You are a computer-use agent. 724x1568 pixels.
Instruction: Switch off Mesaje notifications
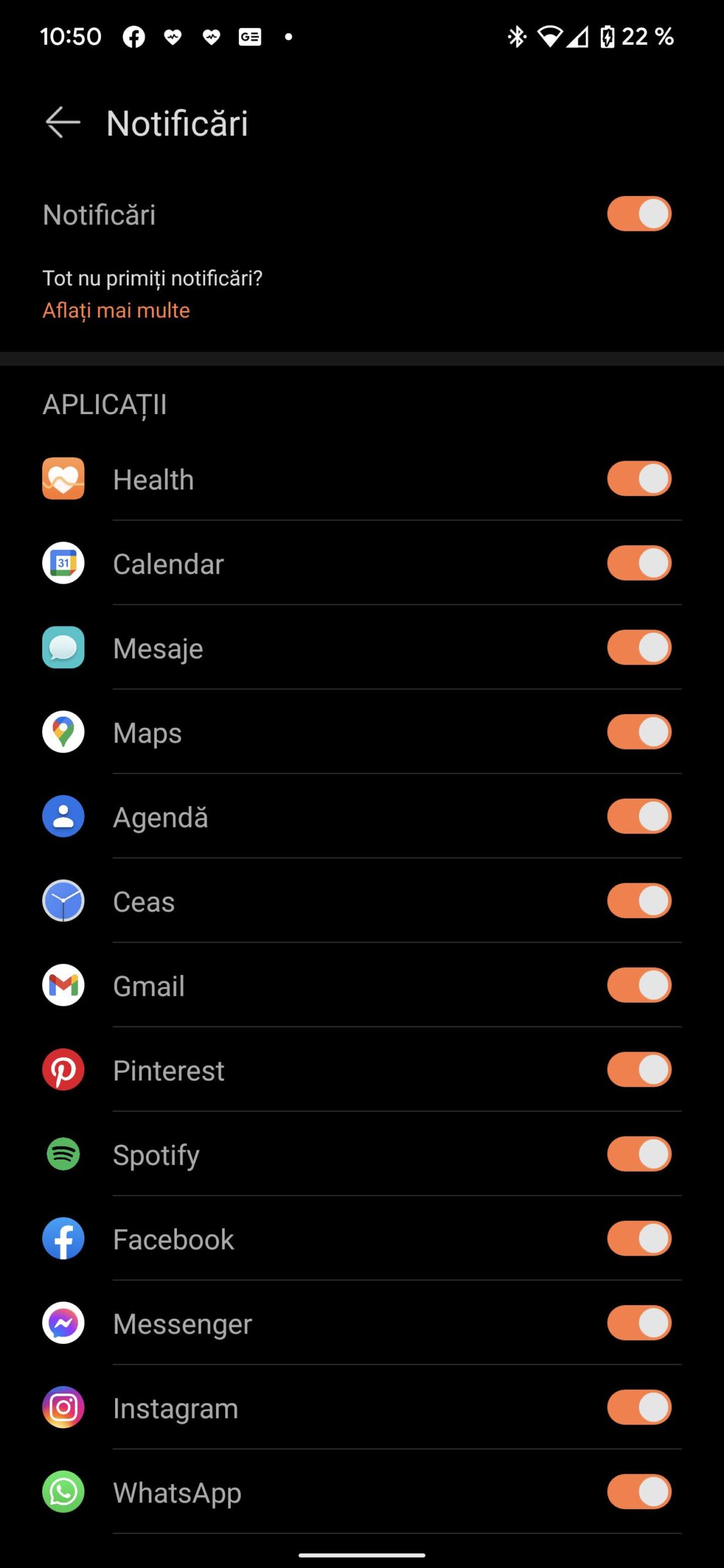639,648
